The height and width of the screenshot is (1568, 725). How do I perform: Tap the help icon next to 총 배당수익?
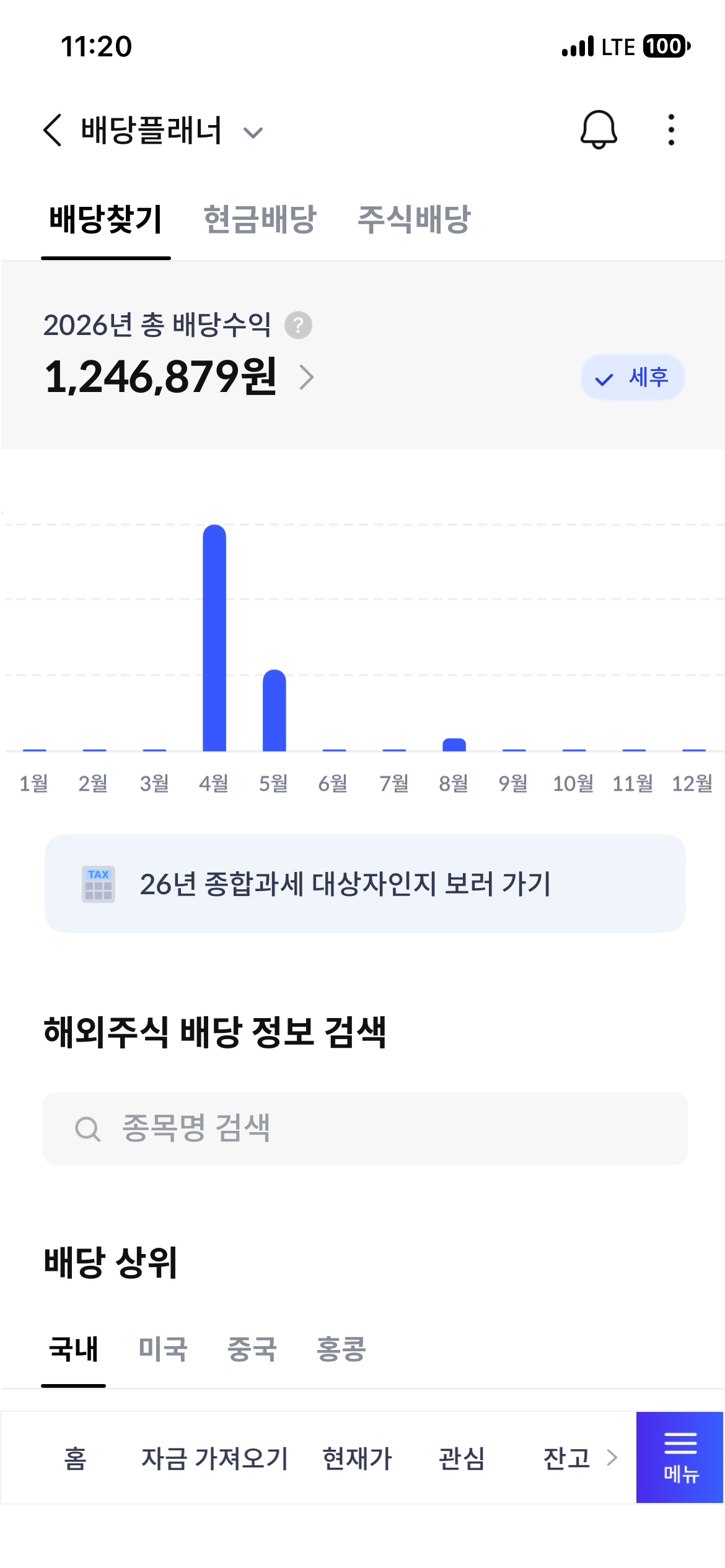click(298, 325)
